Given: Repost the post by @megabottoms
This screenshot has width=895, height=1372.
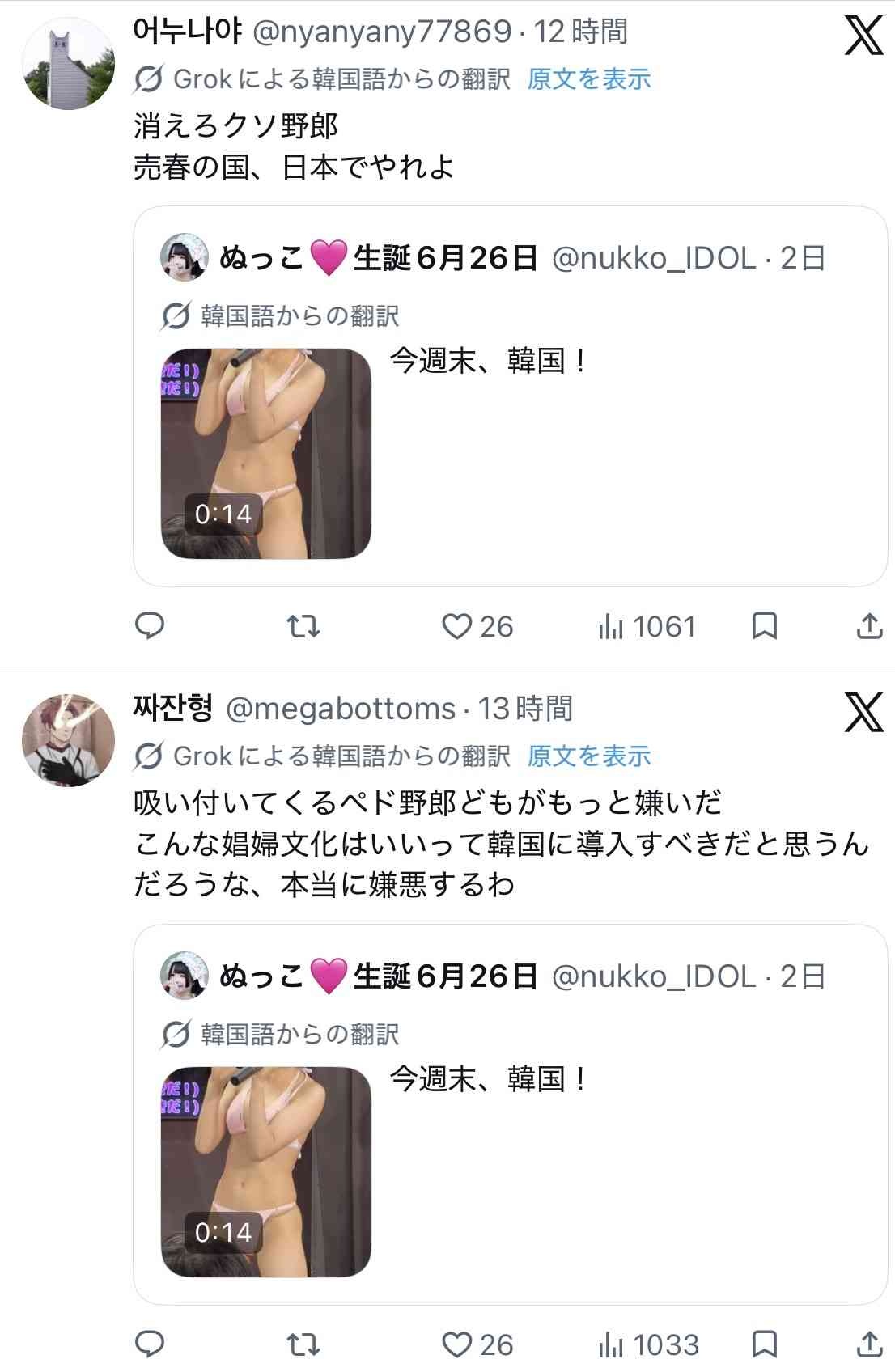Looking at the screenshot, I should click(x=304, y=1344).
